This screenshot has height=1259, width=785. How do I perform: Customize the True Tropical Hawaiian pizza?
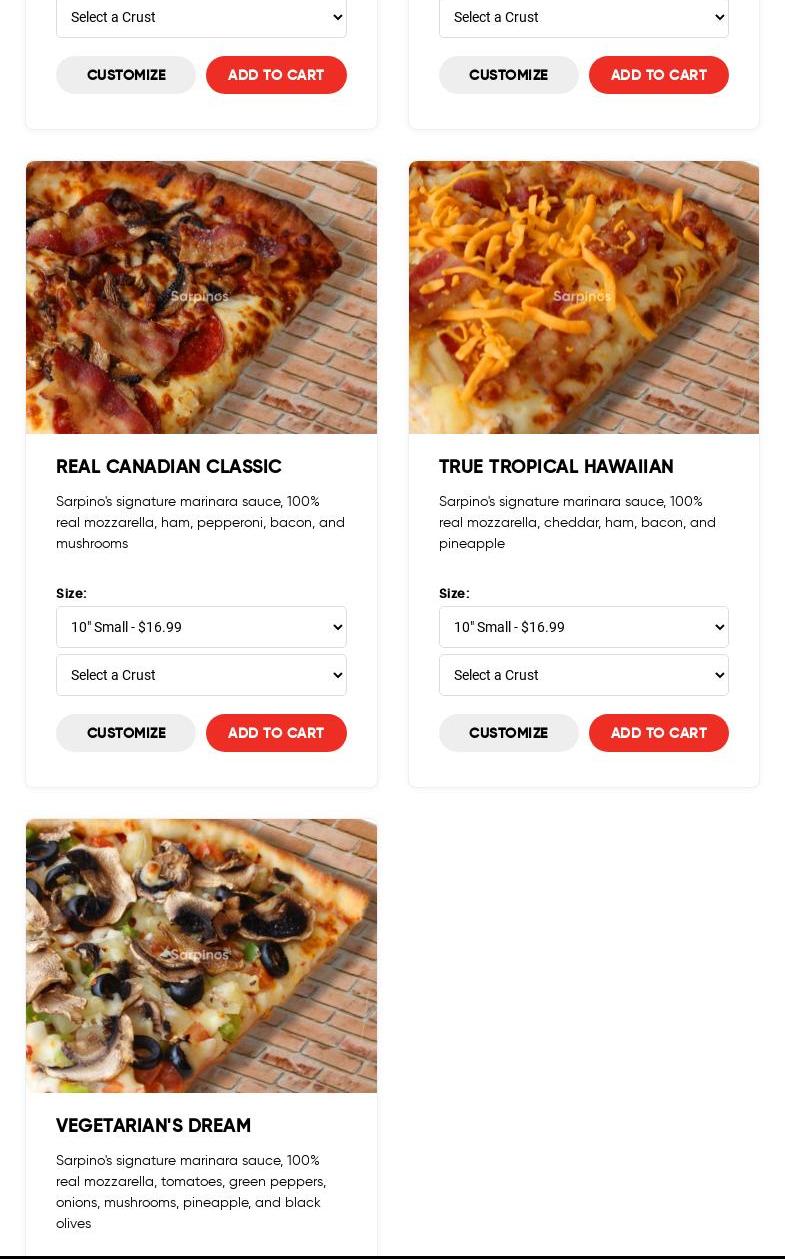tap(508, 733)
